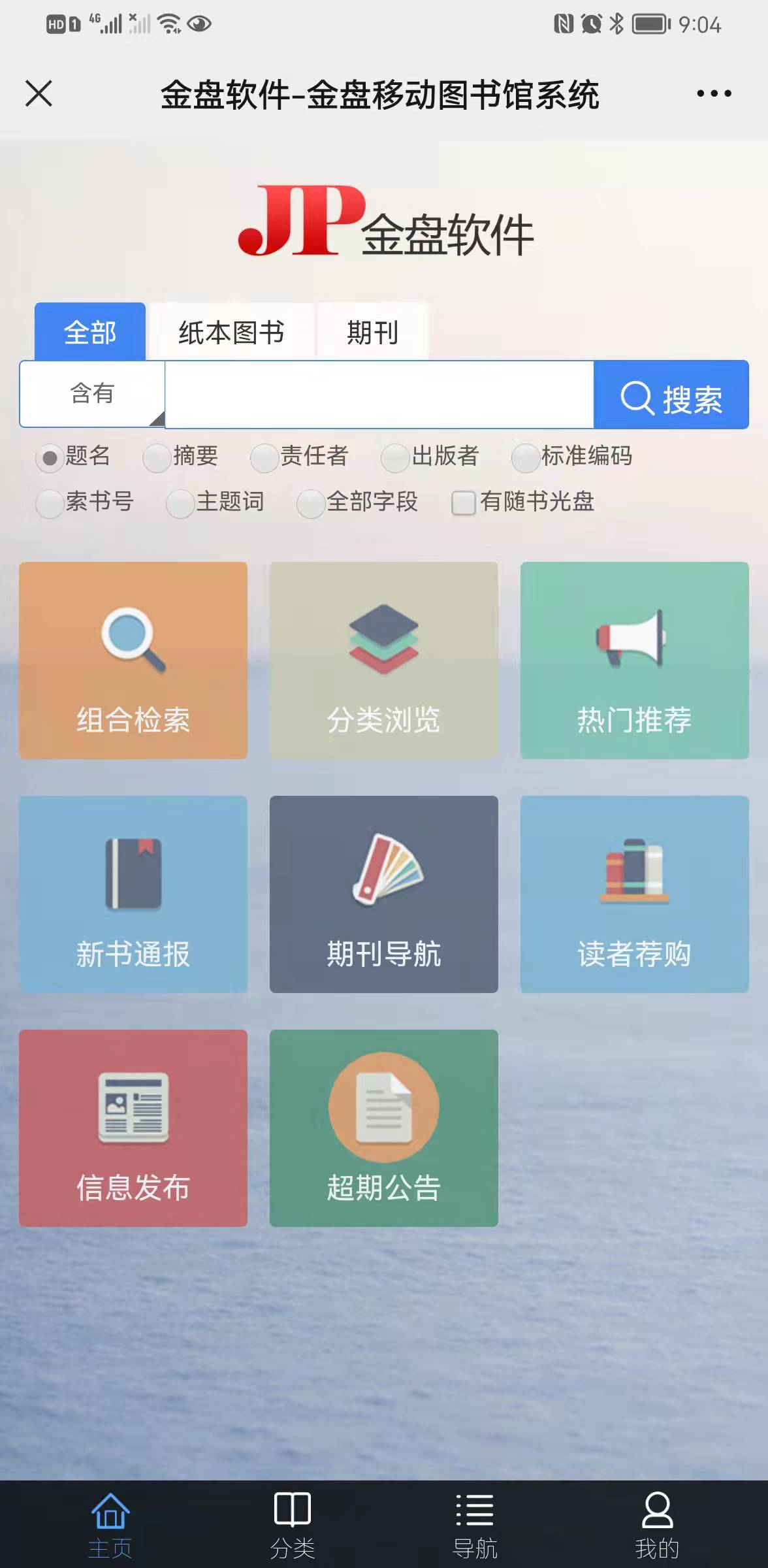Viewport: 768px width, 1568px height.
Task: View 热门推荐 recommendations
Action: coord(634,660)
